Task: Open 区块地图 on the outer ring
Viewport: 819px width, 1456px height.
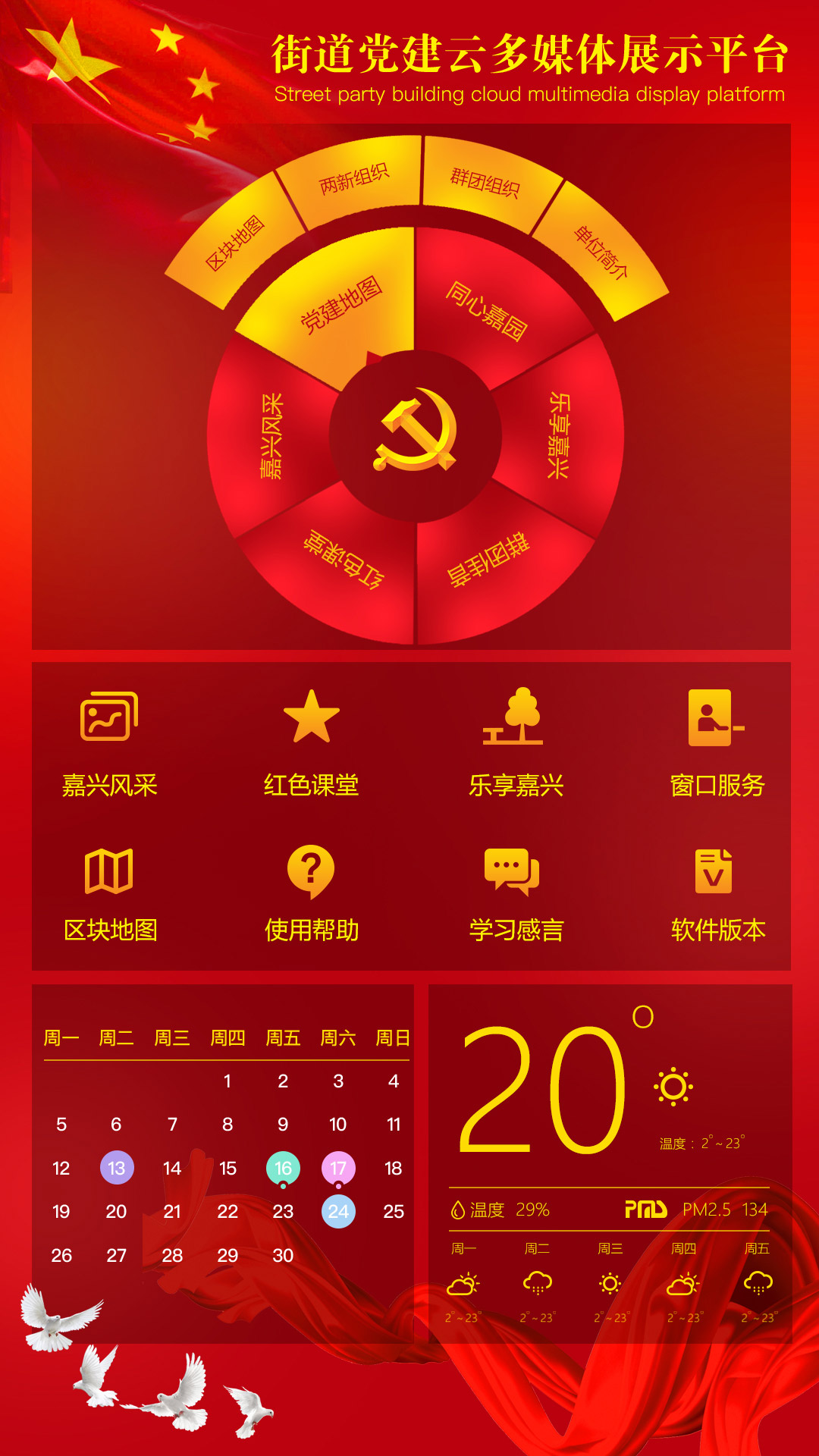Action: click(x=234, y=243)
